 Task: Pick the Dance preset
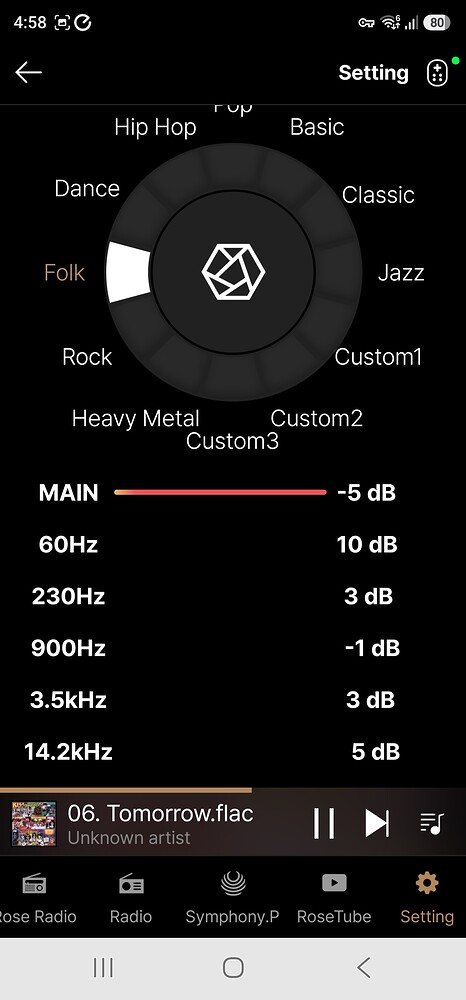pyautogui.click(x=87, y=188)
